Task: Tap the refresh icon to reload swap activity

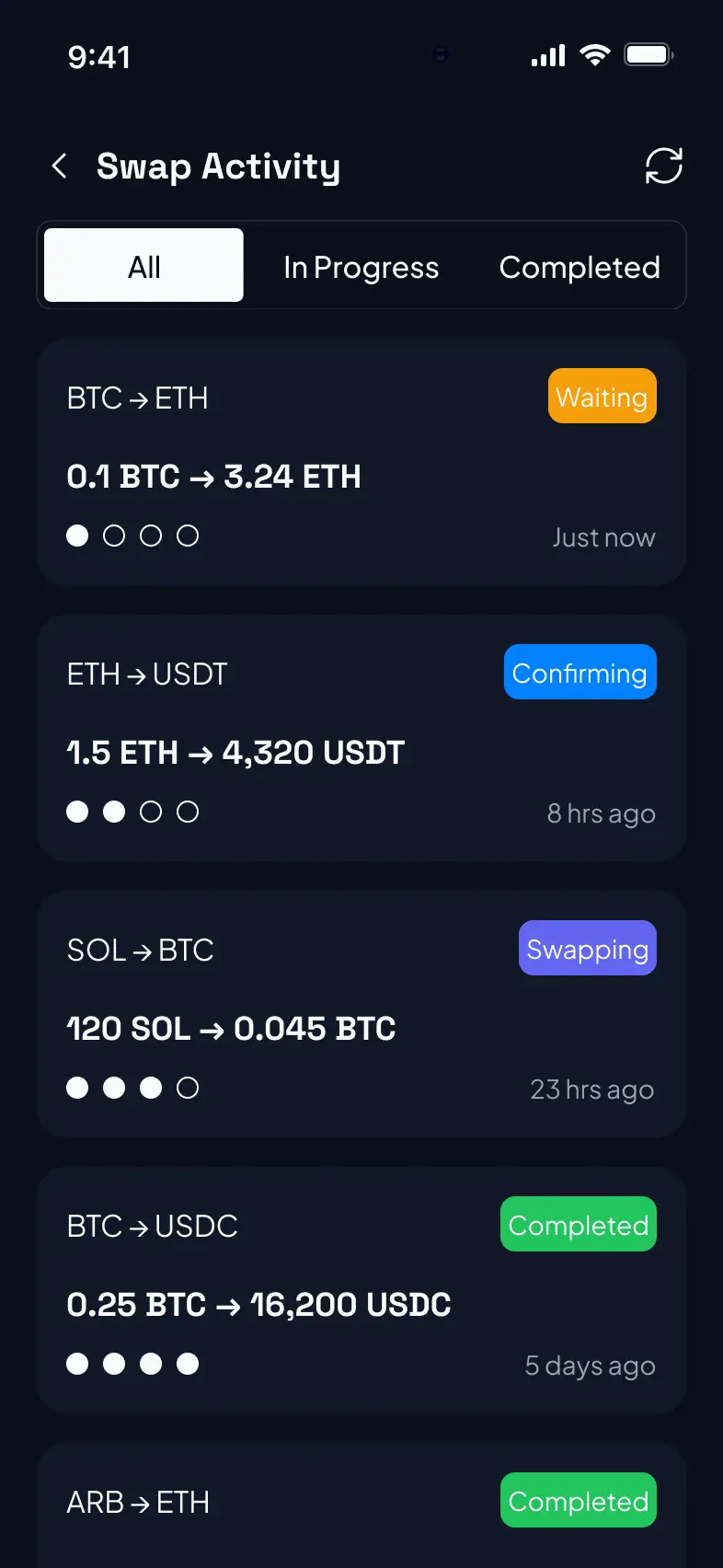Action: (x=664, y=167)
